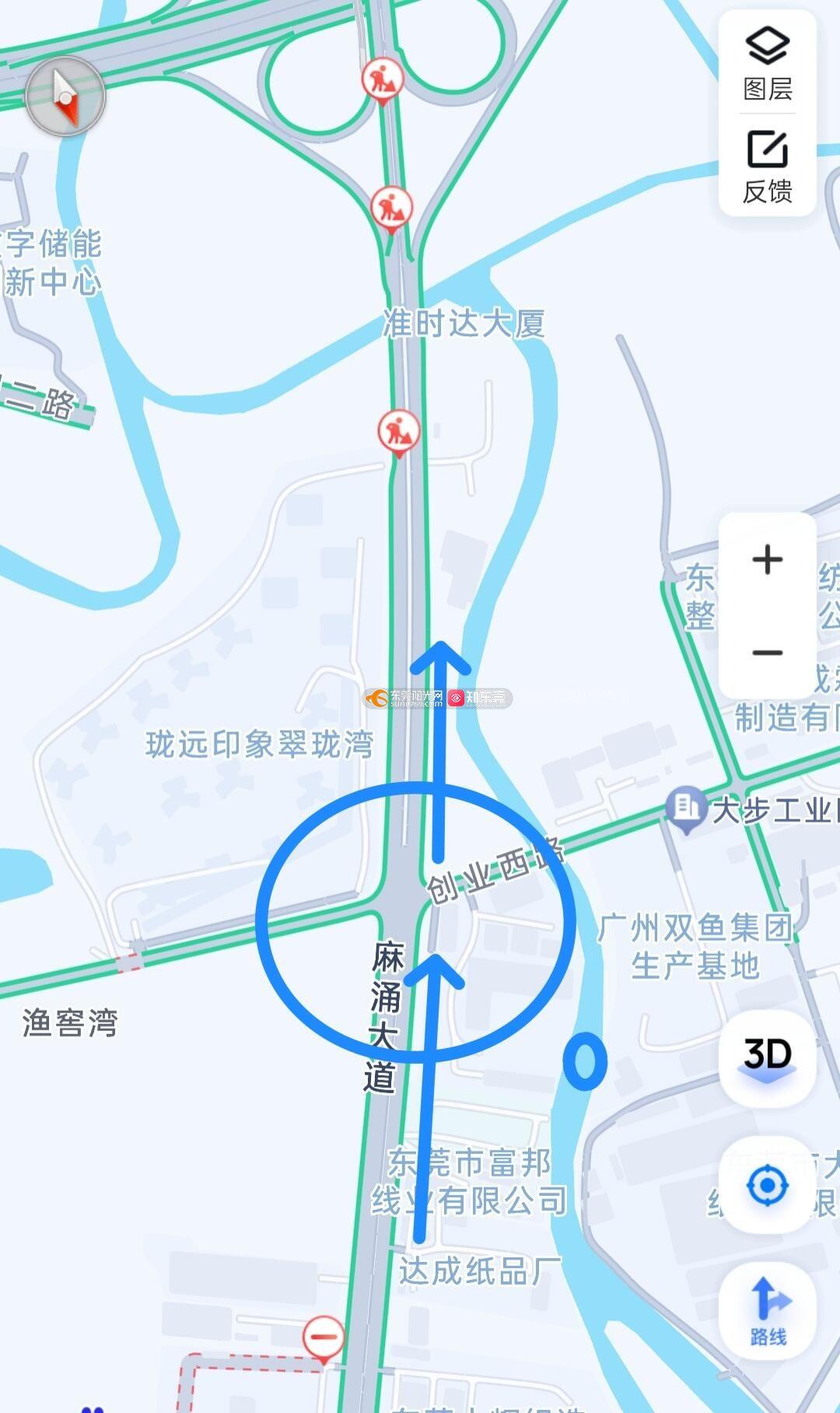Screen dimensions: 840x1413
Task: Tap the roadwork marker below 准时达大厦
Action: [x=399, y=433]
